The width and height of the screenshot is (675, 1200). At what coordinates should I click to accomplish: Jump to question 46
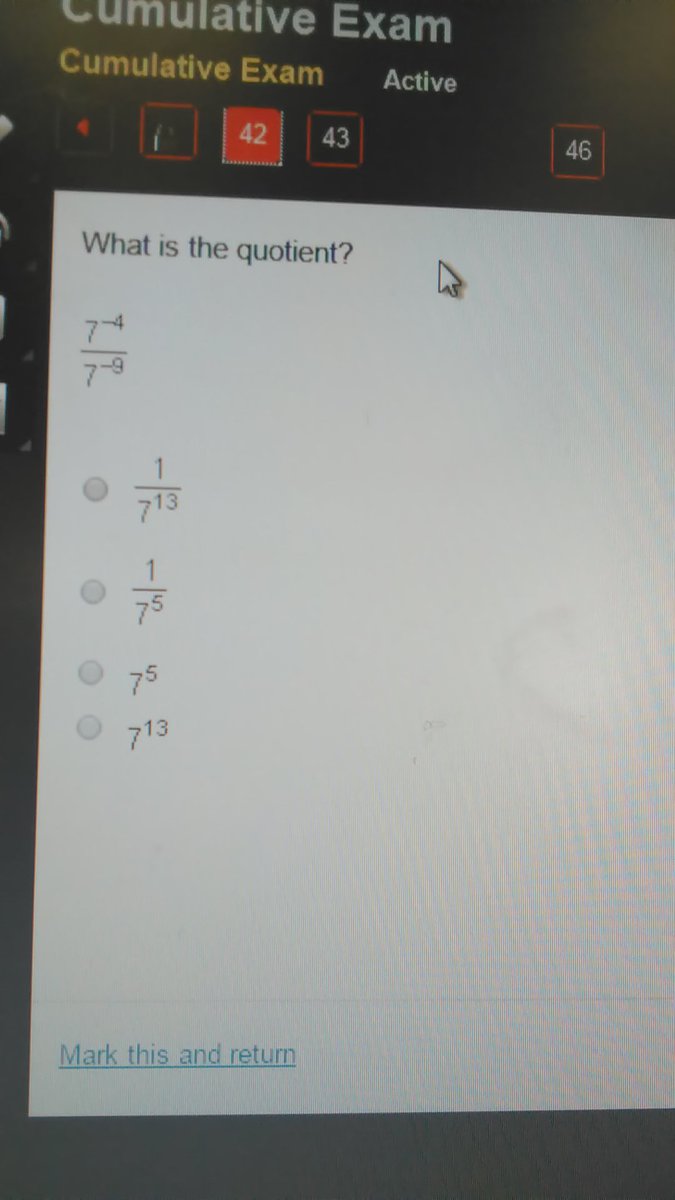coord(577,151)
